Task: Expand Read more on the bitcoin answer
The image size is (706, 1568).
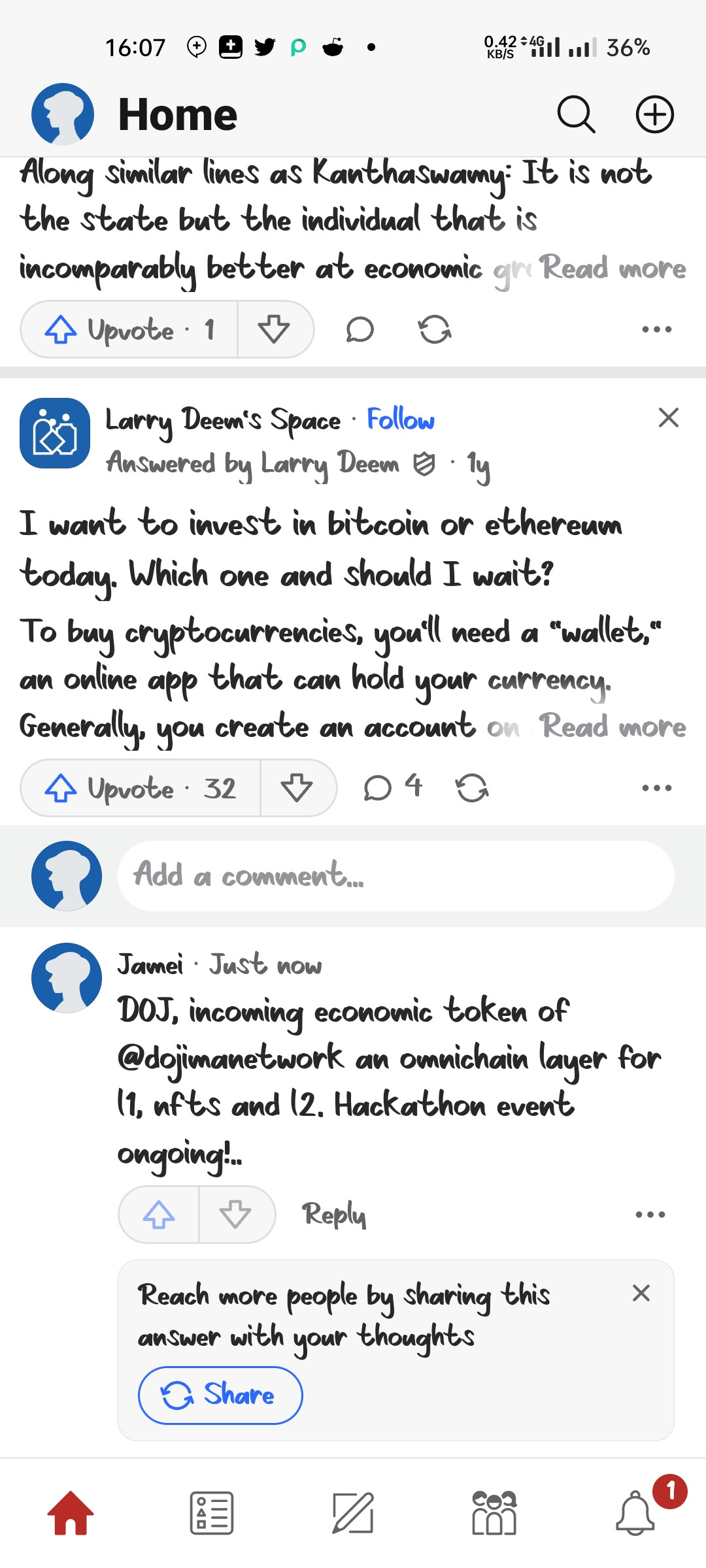Action: [x=613, y=727]
